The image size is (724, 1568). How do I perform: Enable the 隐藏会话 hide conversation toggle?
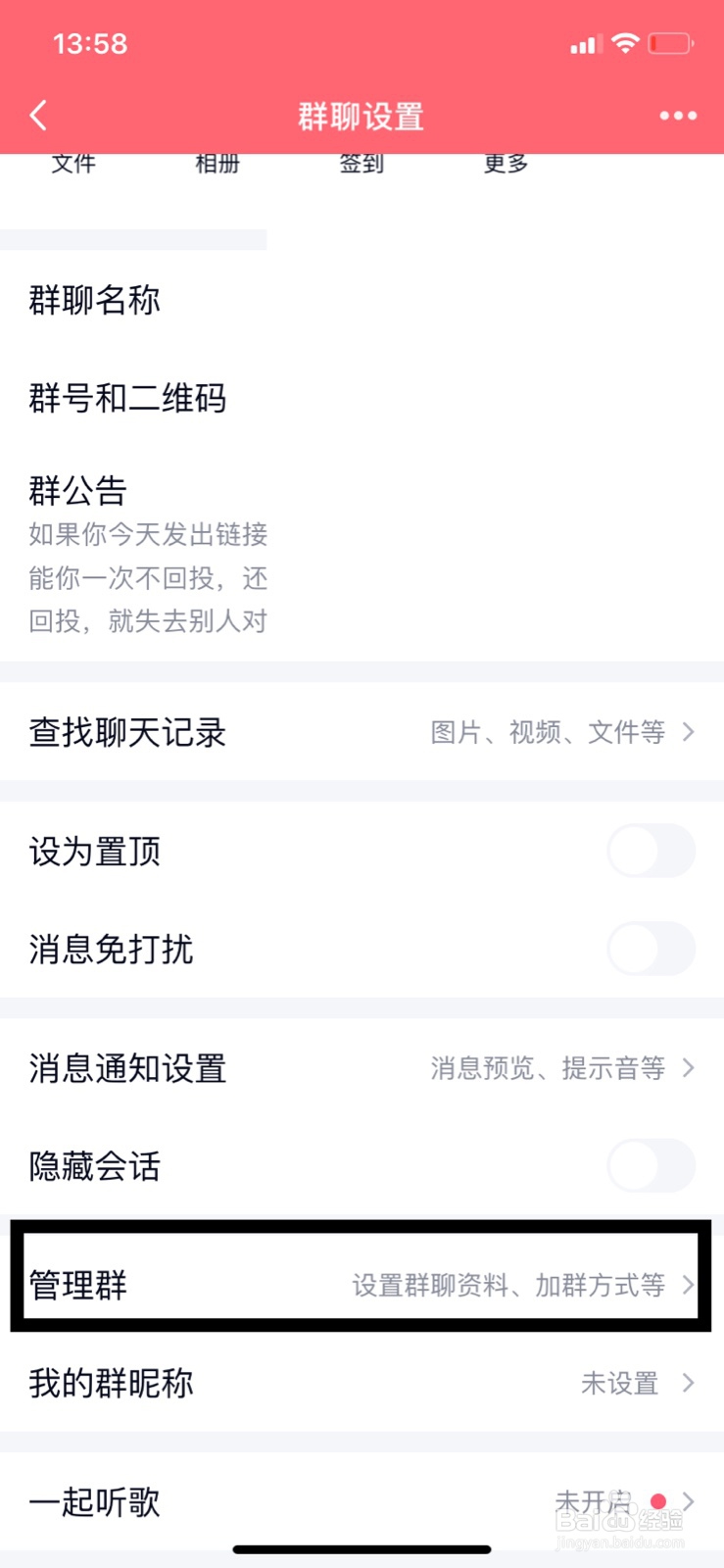(650, 1166)
